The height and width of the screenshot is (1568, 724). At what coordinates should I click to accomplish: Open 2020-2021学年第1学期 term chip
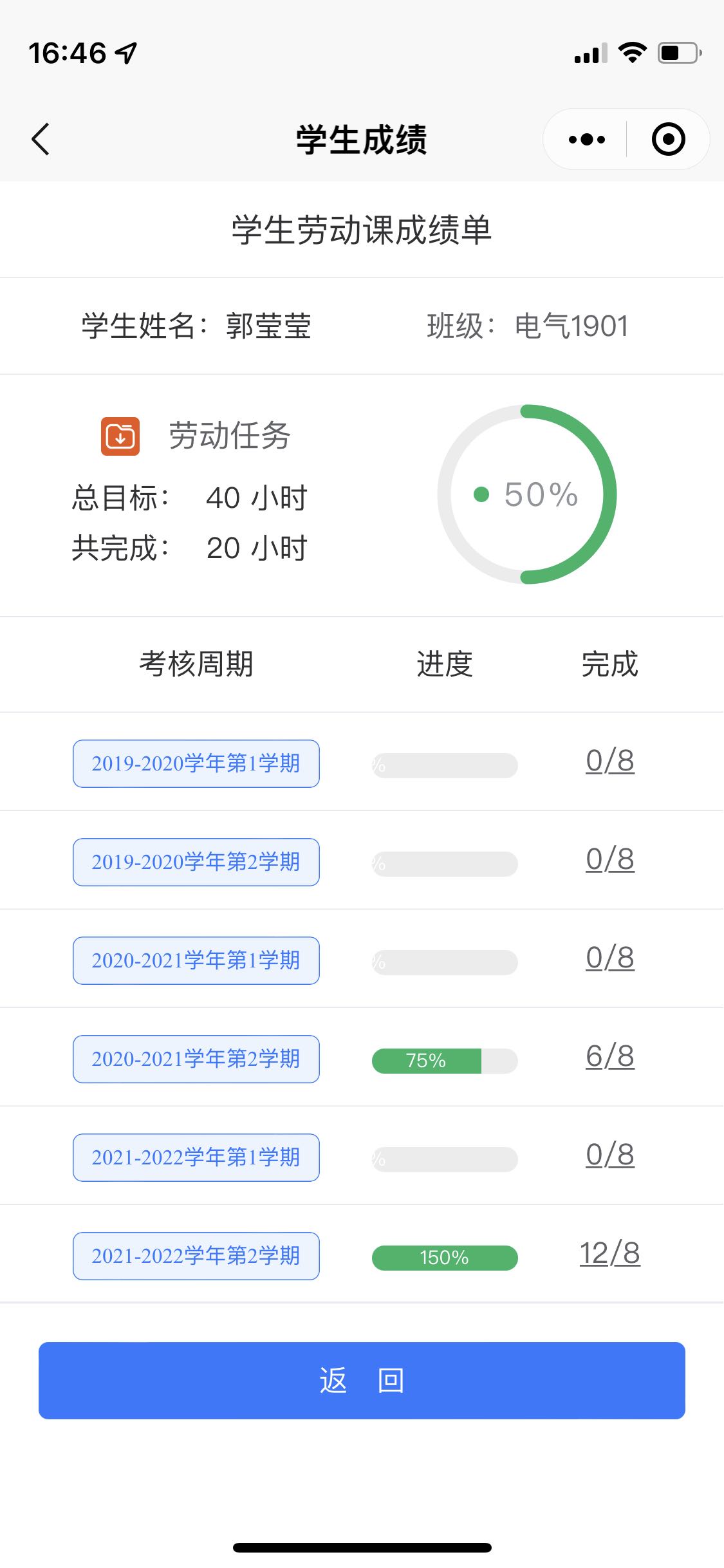(196, 960)
